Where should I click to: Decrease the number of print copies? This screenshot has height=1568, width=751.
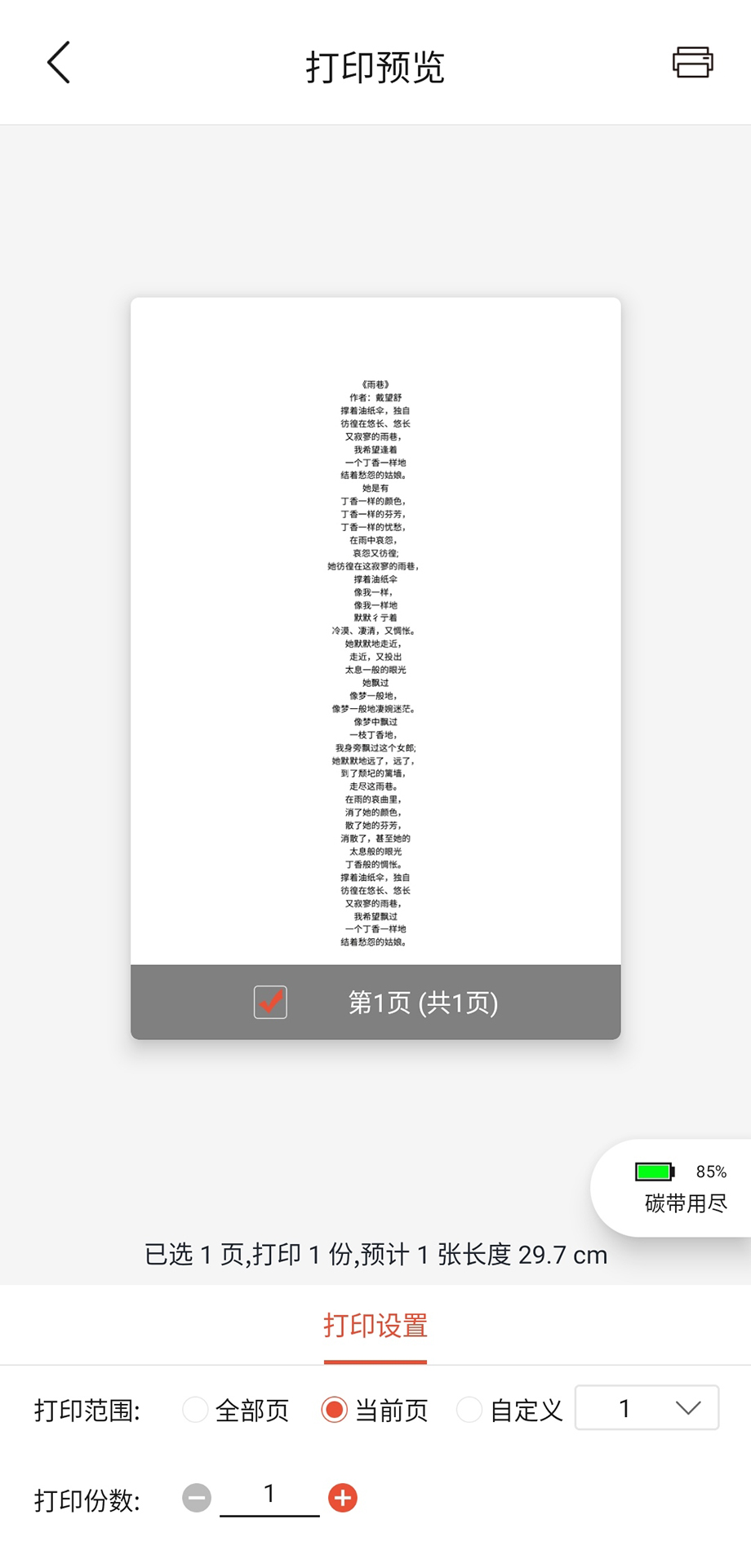197,1498
